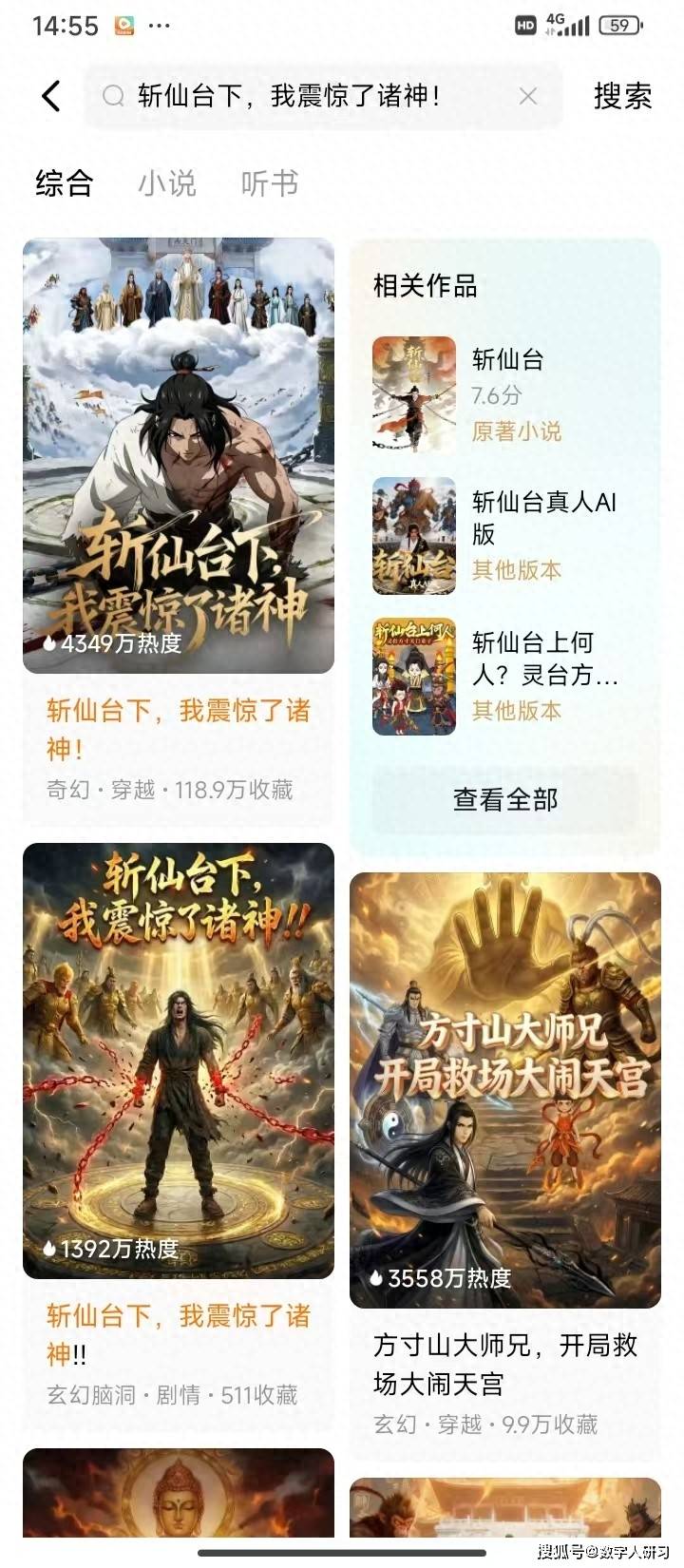Viewport: 684px width, 1568px height.
Task: Go back using the arrow icon
Action: (51, 96)
